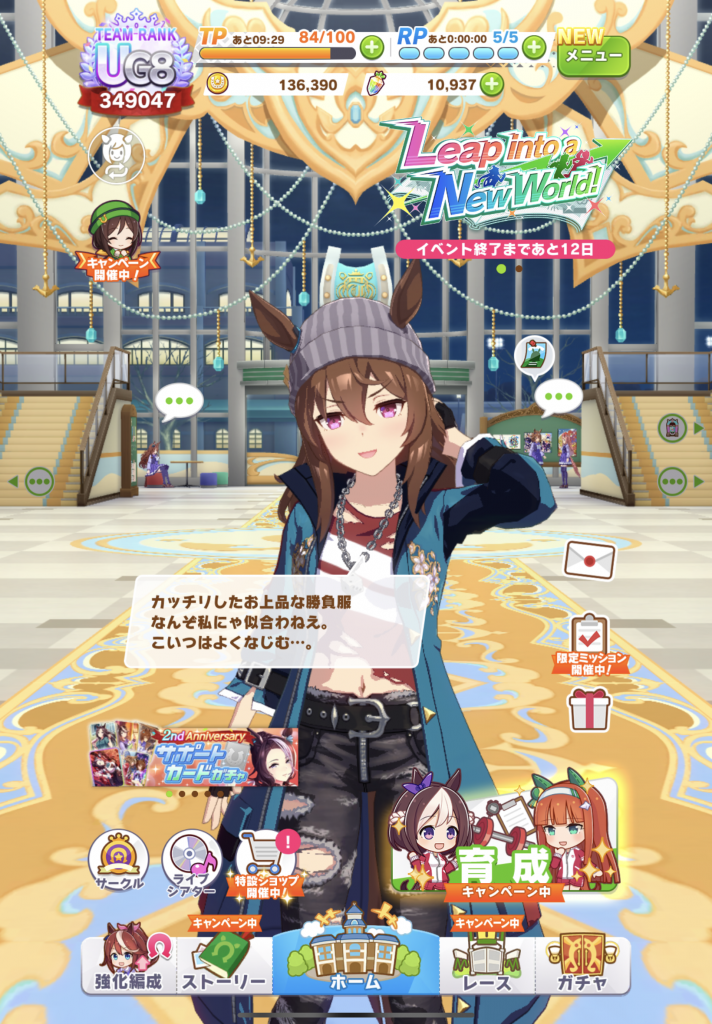Start 育成 training
Screen dimensions: 712x1024
tap(503, 840)
